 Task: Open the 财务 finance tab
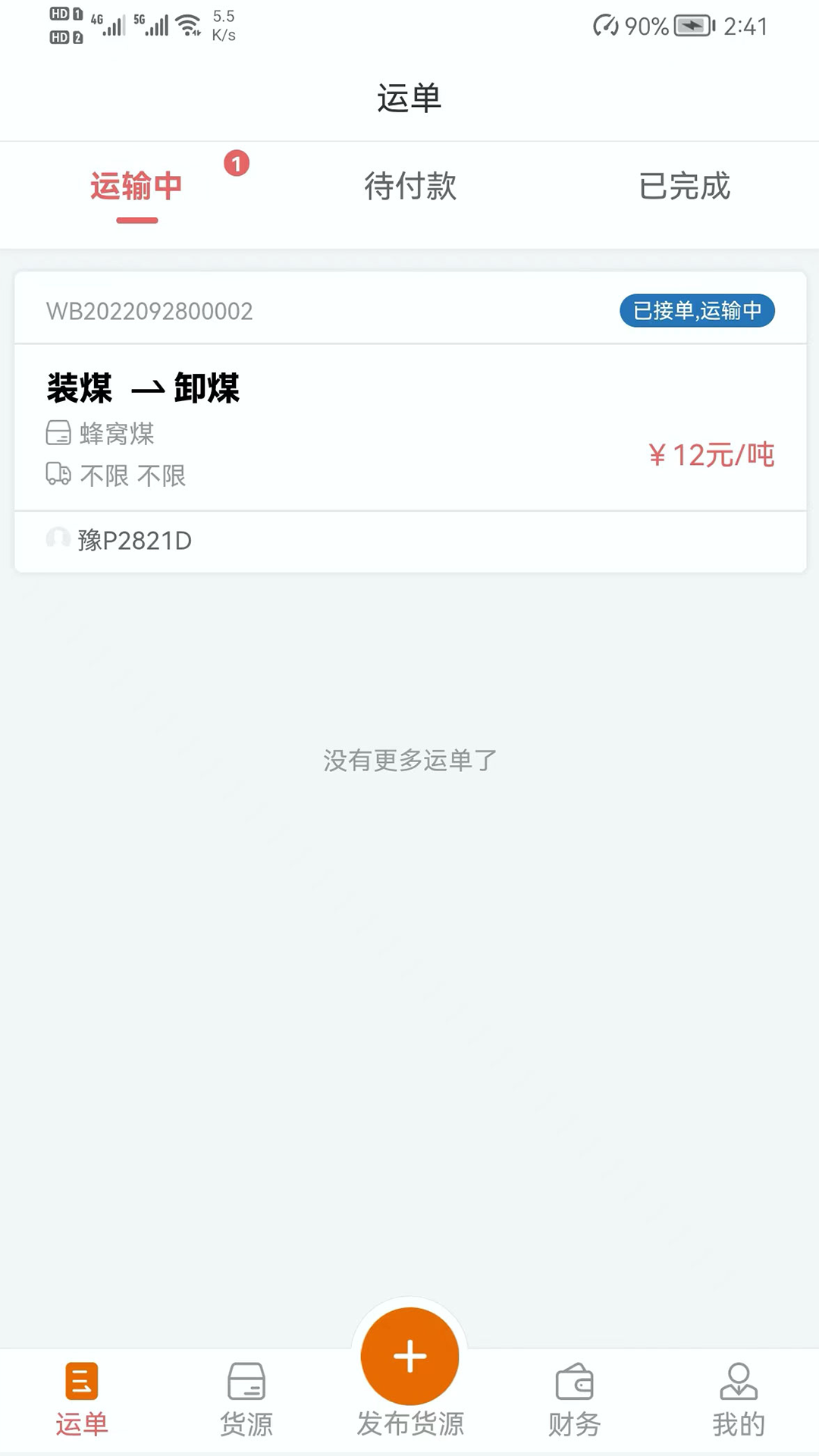pyautogui.click(x=574, y=1400)
